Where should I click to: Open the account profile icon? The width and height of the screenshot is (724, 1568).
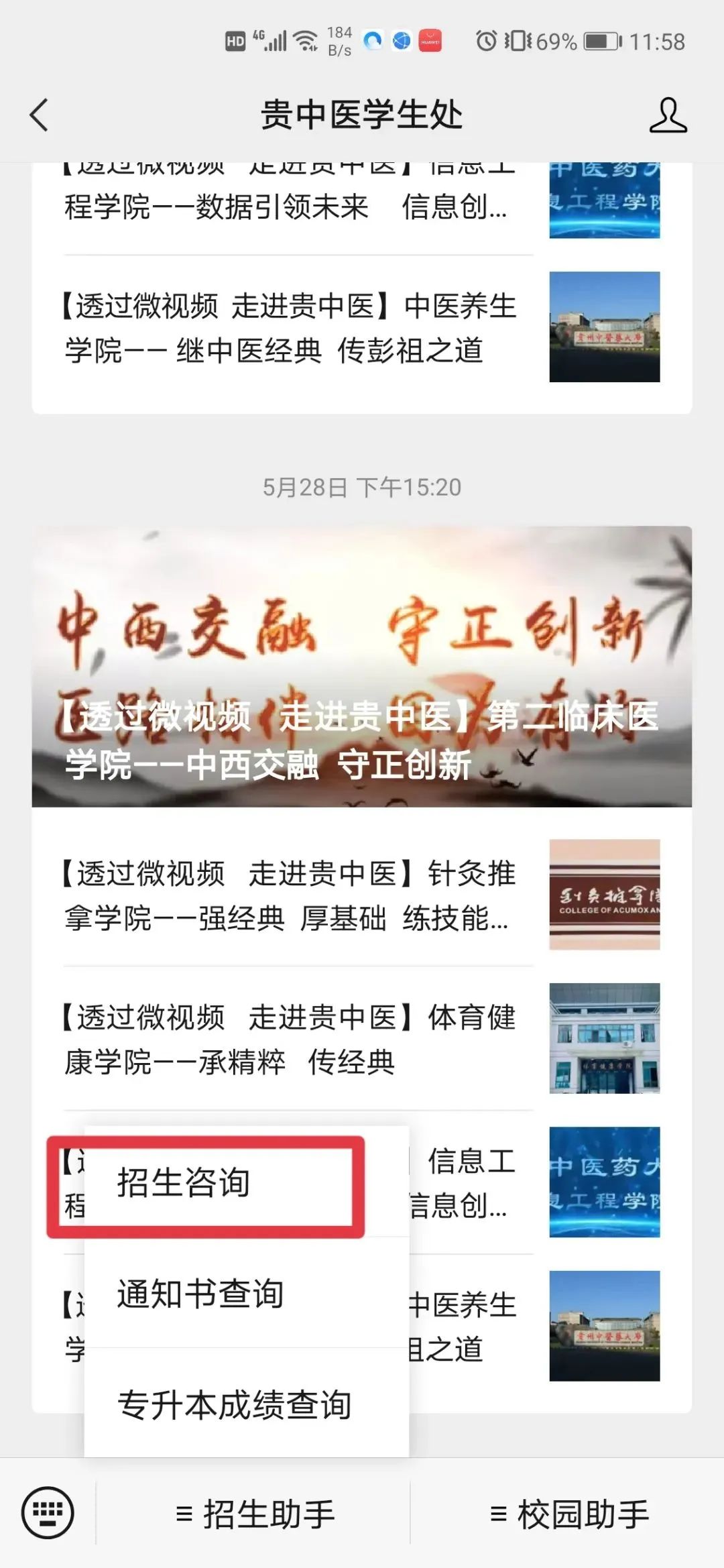pyautogui.click(x=668, y=115)
